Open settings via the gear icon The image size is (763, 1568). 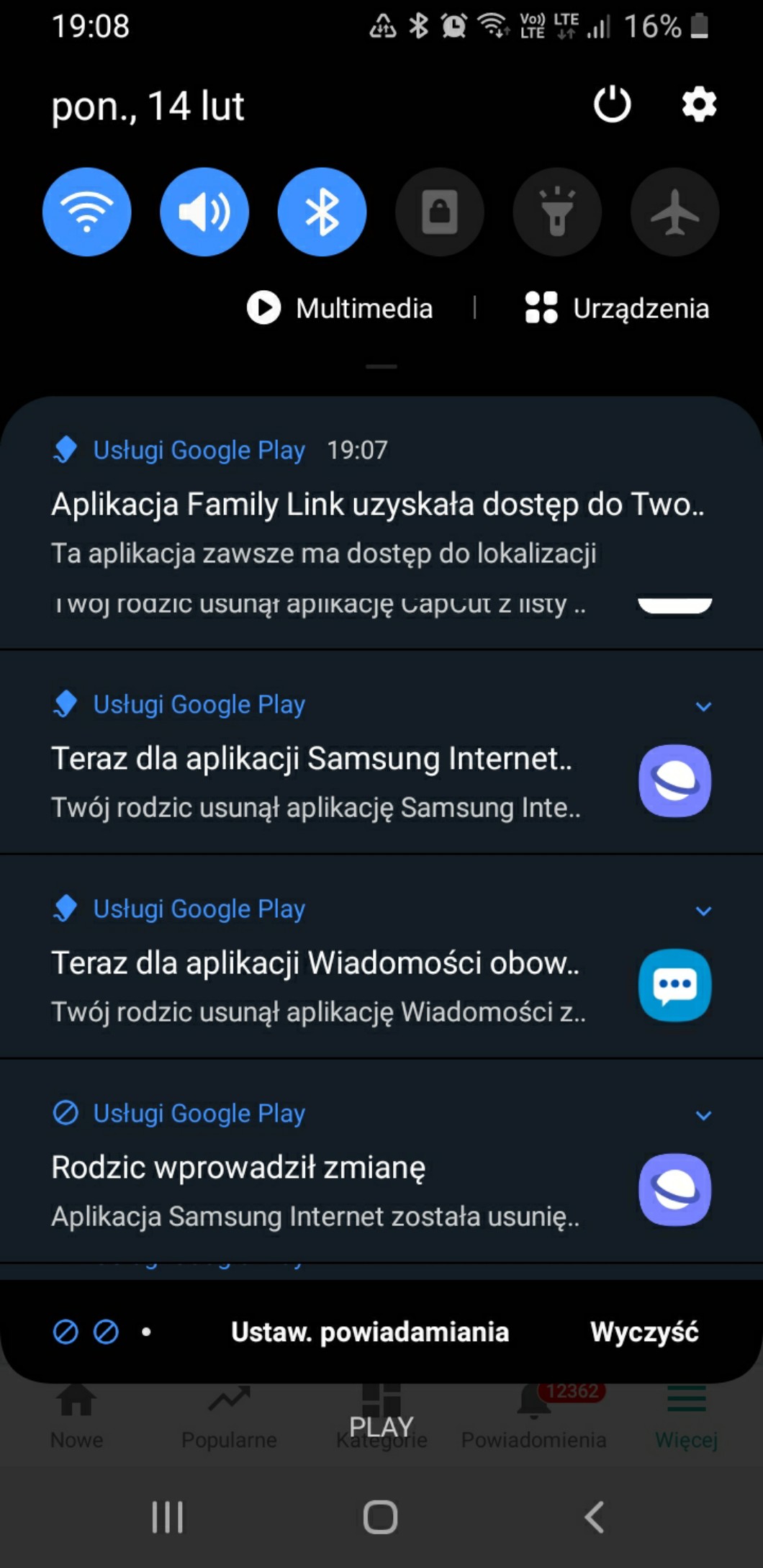point(699,105)
